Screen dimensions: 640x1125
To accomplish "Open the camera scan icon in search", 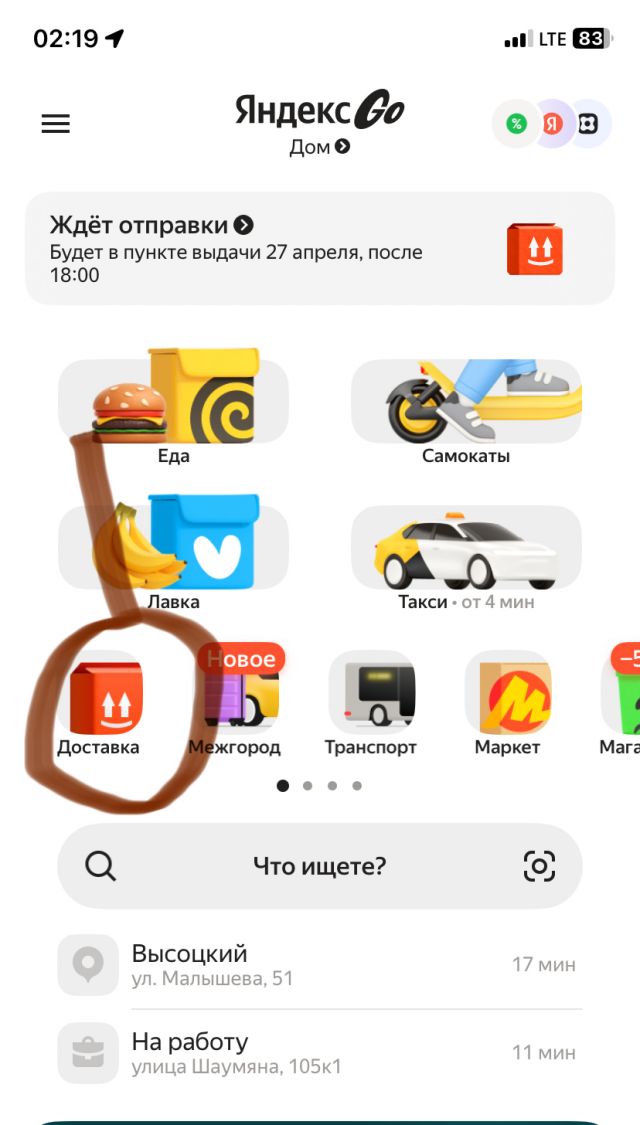I will [x=539, y=866].
